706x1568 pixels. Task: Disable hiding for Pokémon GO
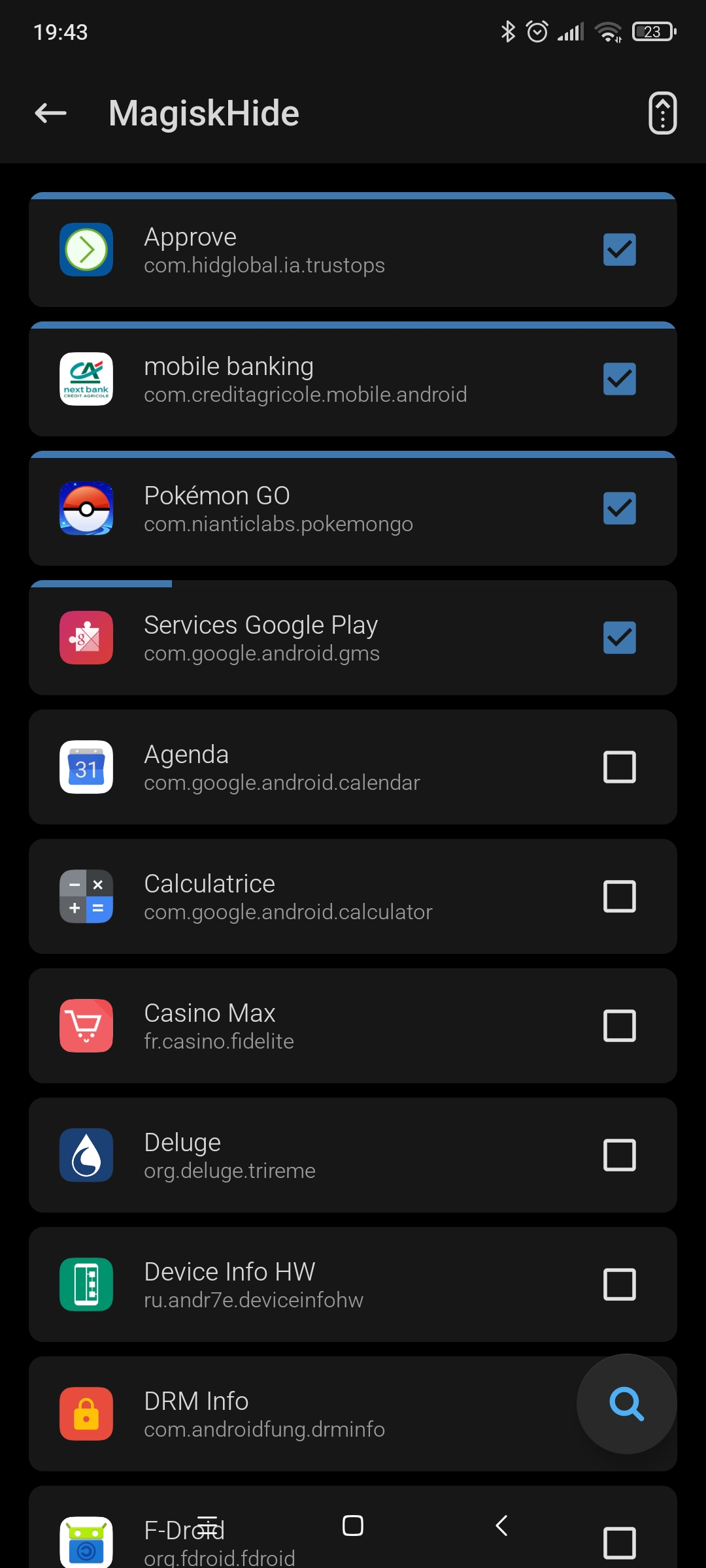click(x=619, y=508)
